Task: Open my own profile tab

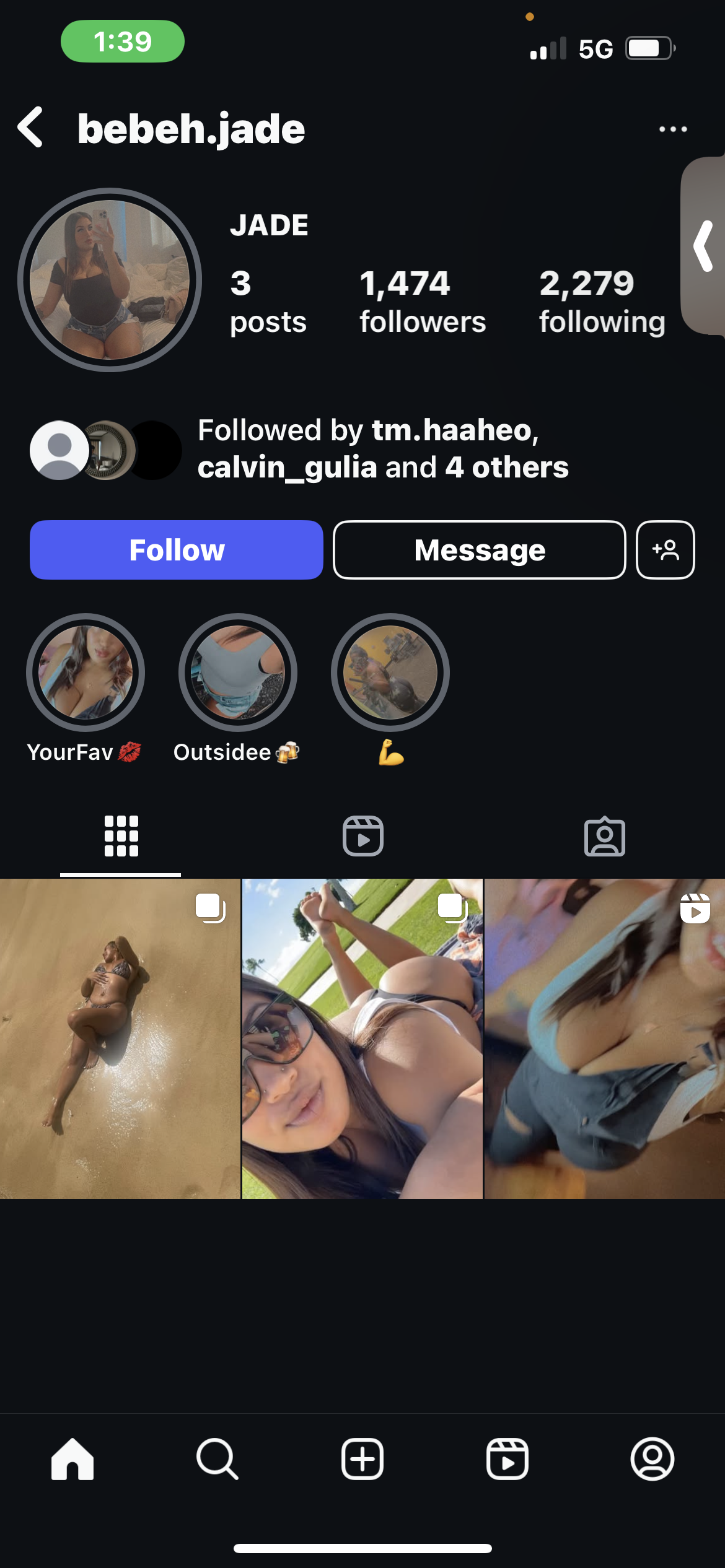Action: click(x=652, y=1459)
